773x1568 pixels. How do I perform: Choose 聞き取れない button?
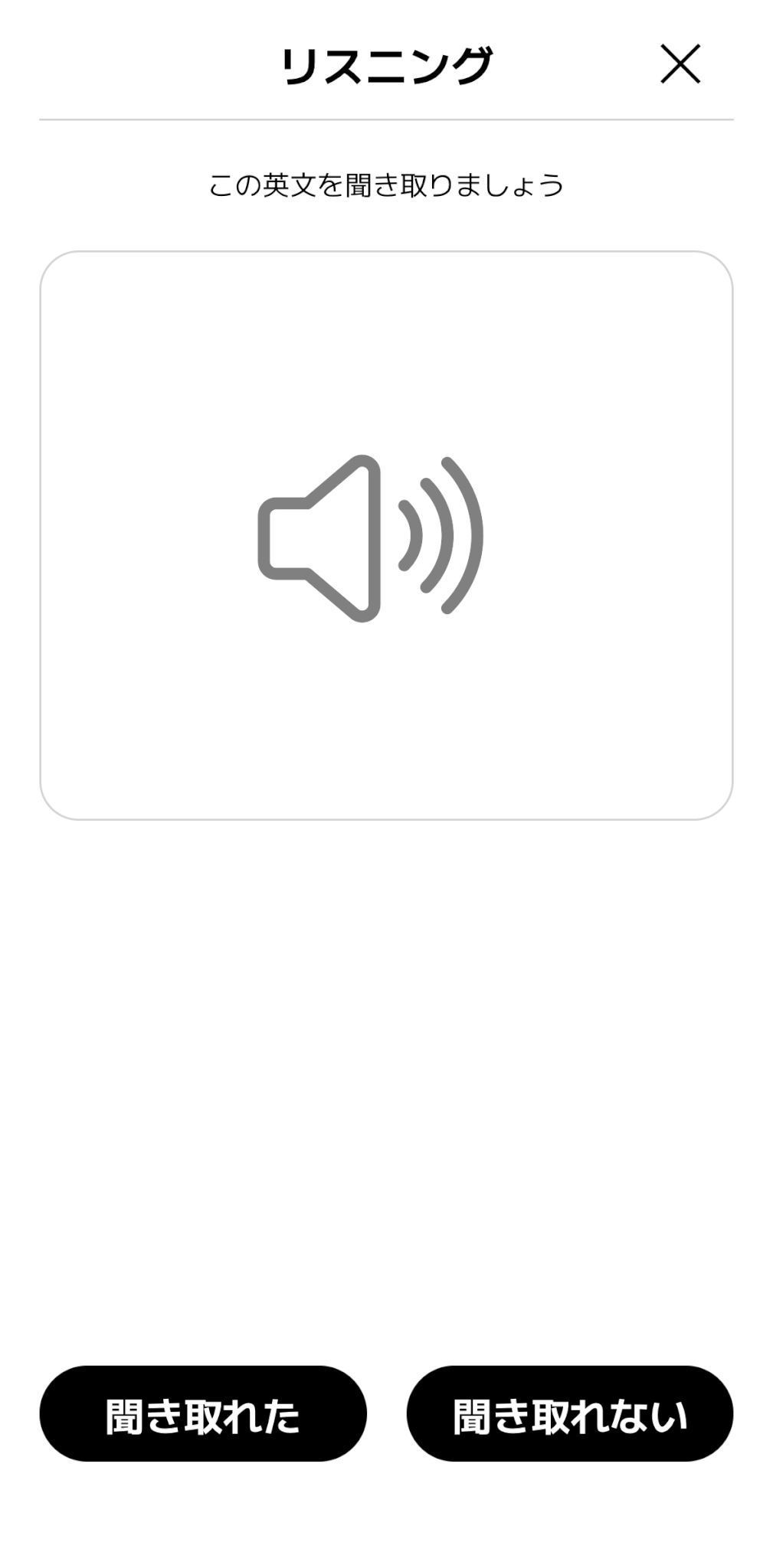[x=569, y=1413]
